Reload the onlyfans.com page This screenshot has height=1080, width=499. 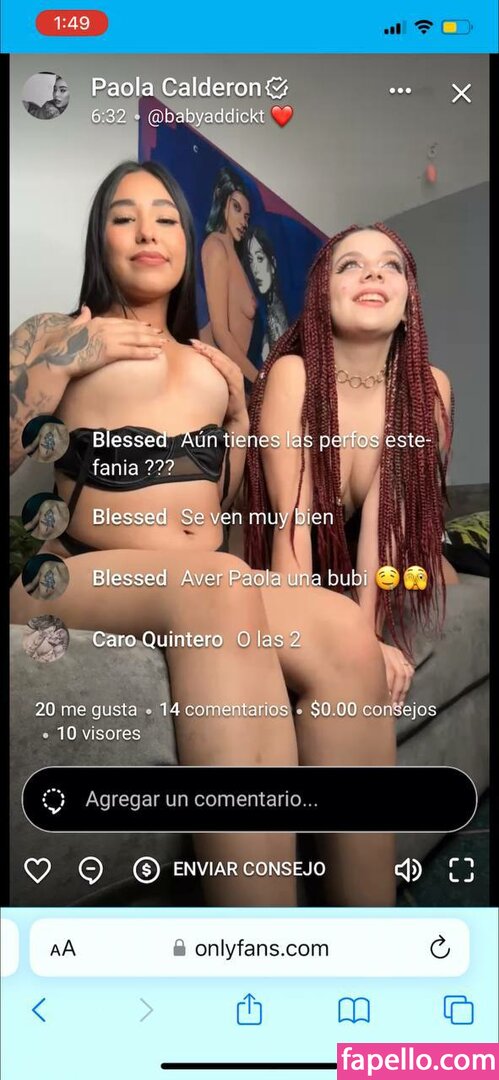[439, 948]
